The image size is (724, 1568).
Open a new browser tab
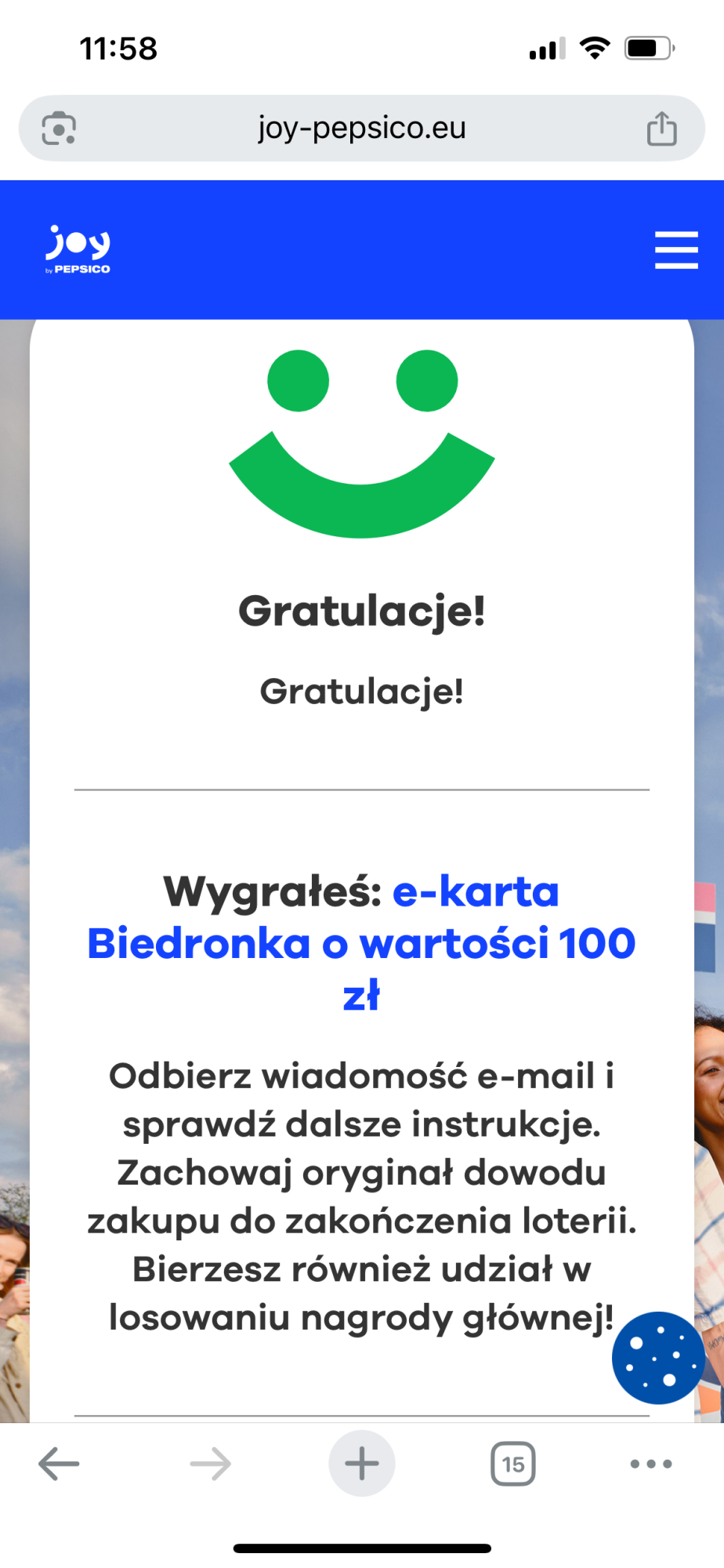point(361,1463)
